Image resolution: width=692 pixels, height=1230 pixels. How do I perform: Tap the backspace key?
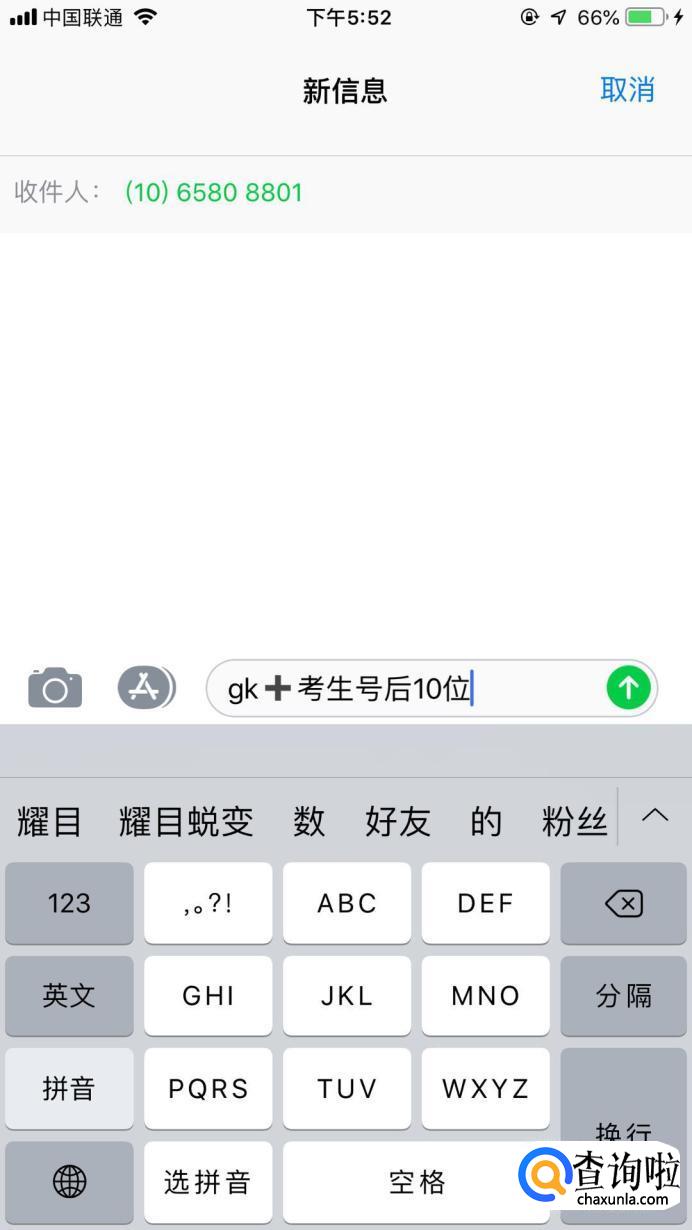[624, 903]
